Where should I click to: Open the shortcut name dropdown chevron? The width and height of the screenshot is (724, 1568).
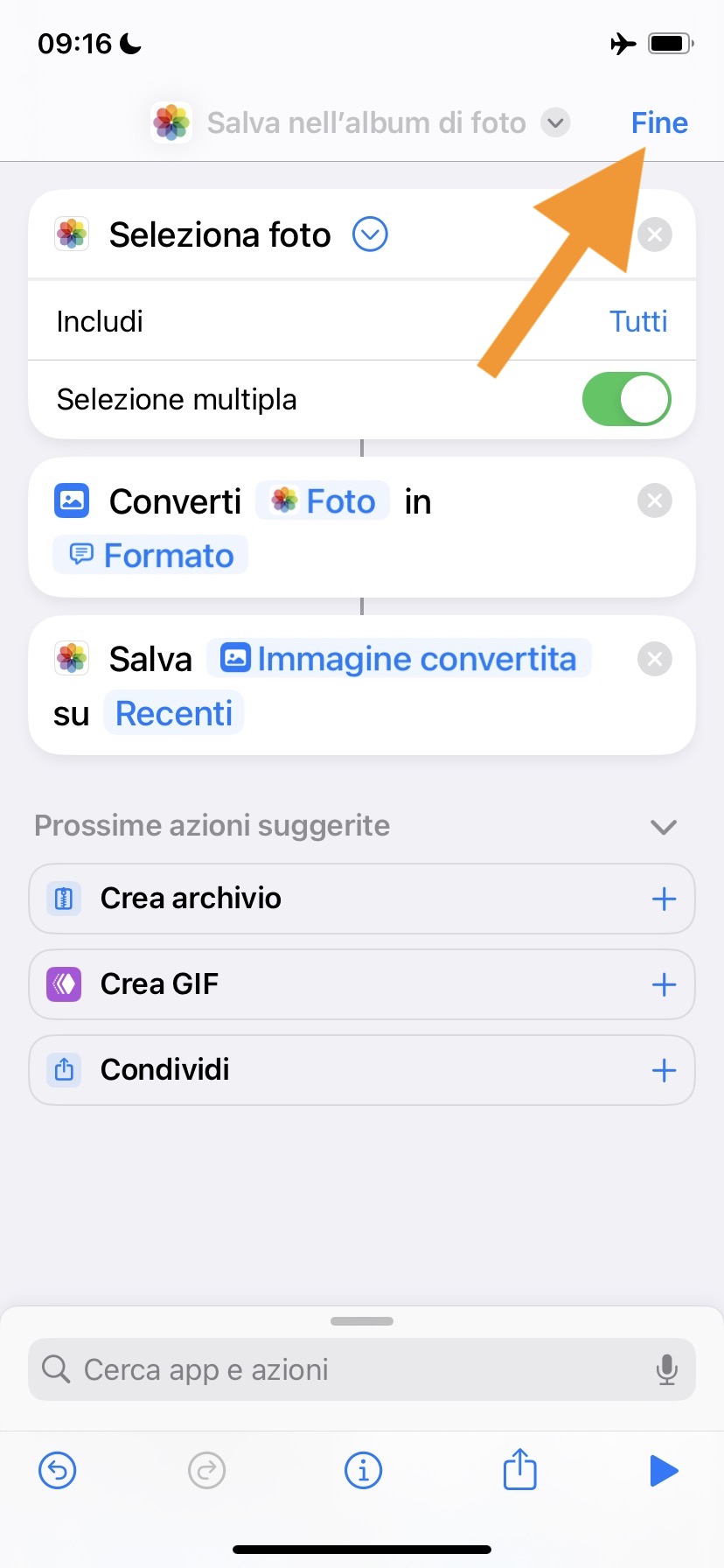555,122
